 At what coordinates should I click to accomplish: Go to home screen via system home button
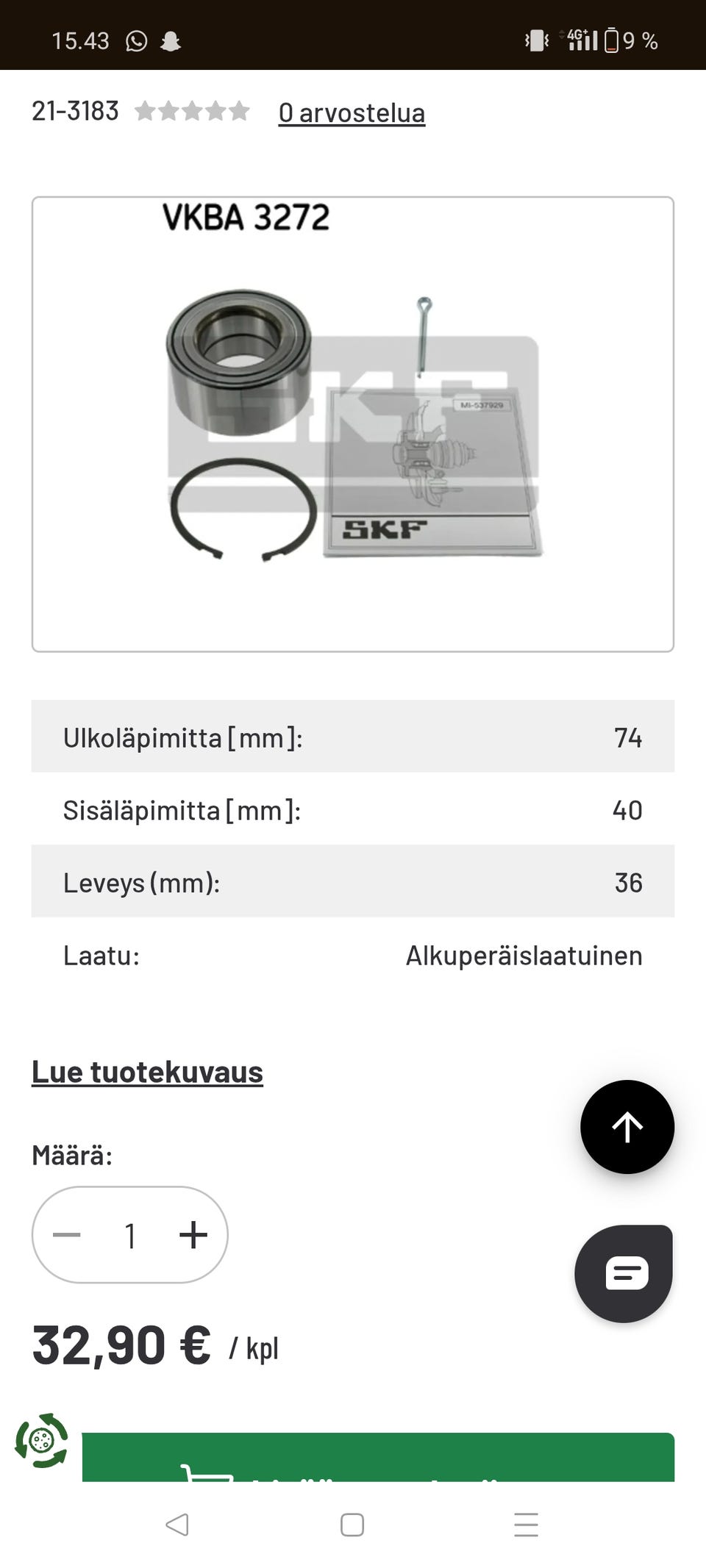pos(352,1525)
